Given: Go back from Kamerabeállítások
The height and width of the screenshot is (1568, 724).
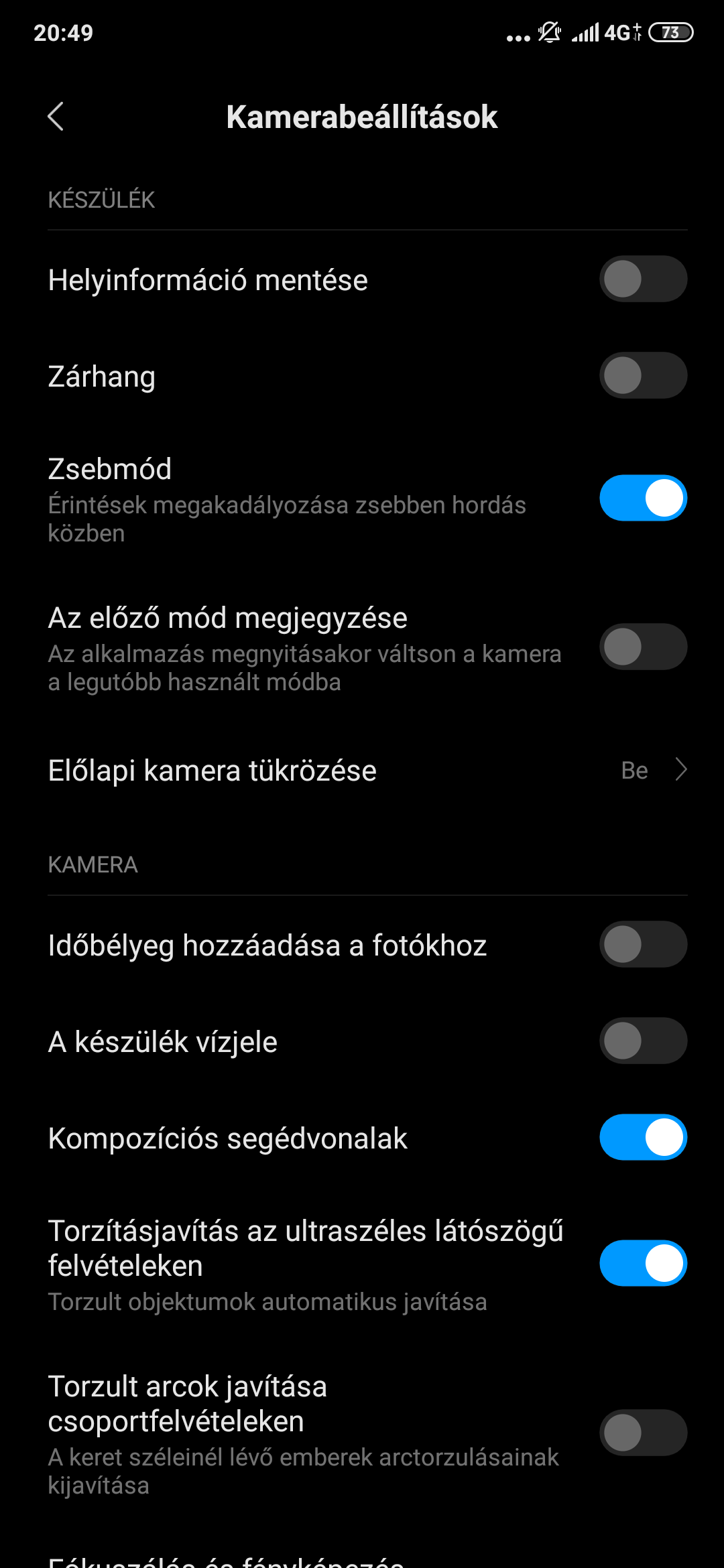Looking at the screenshot, I should click(x=56, y=117).
